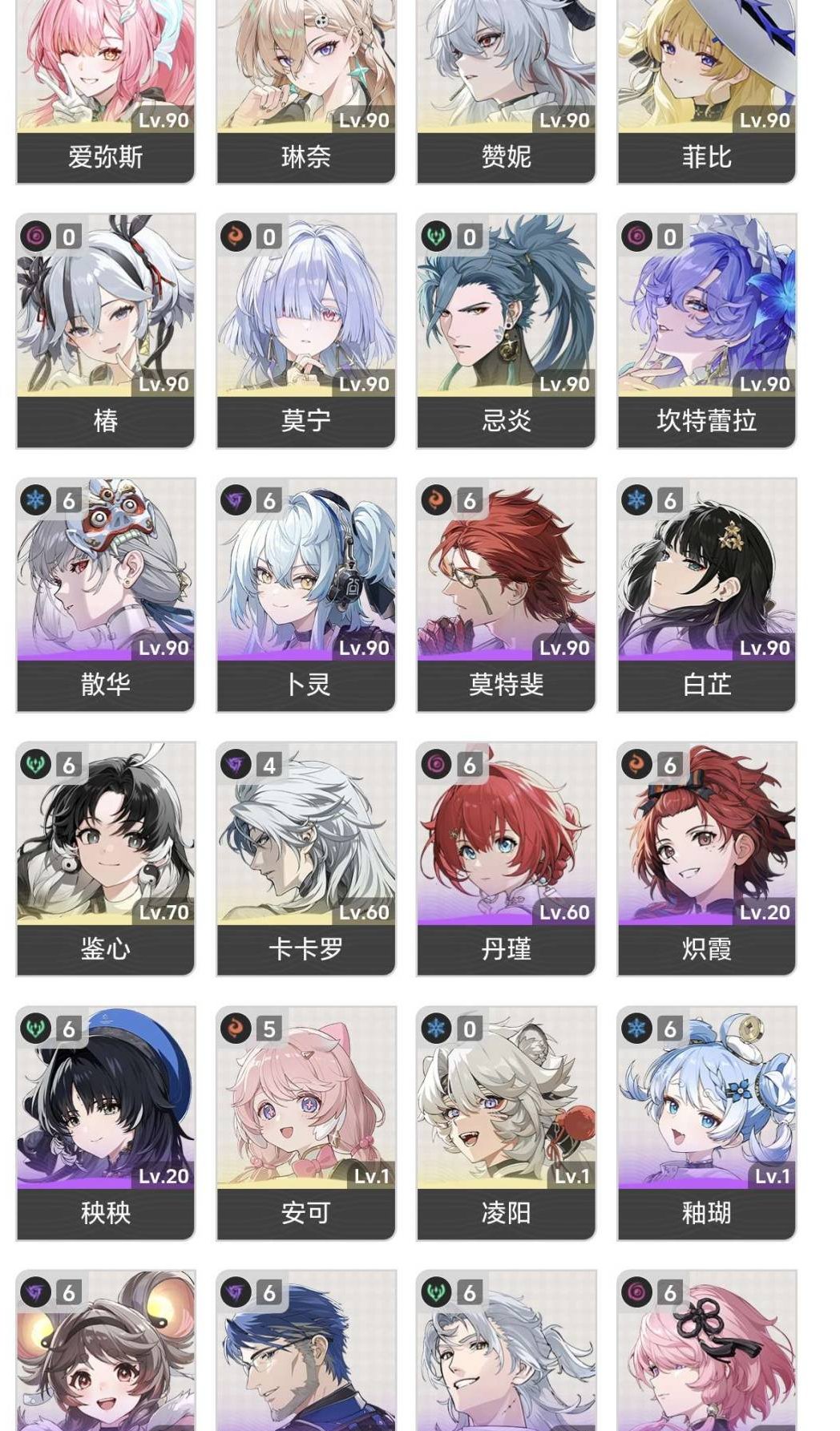The height and width of the screenshot is (1431, 840).
Task: View 安可's character card
Action: coord(306,1123)
